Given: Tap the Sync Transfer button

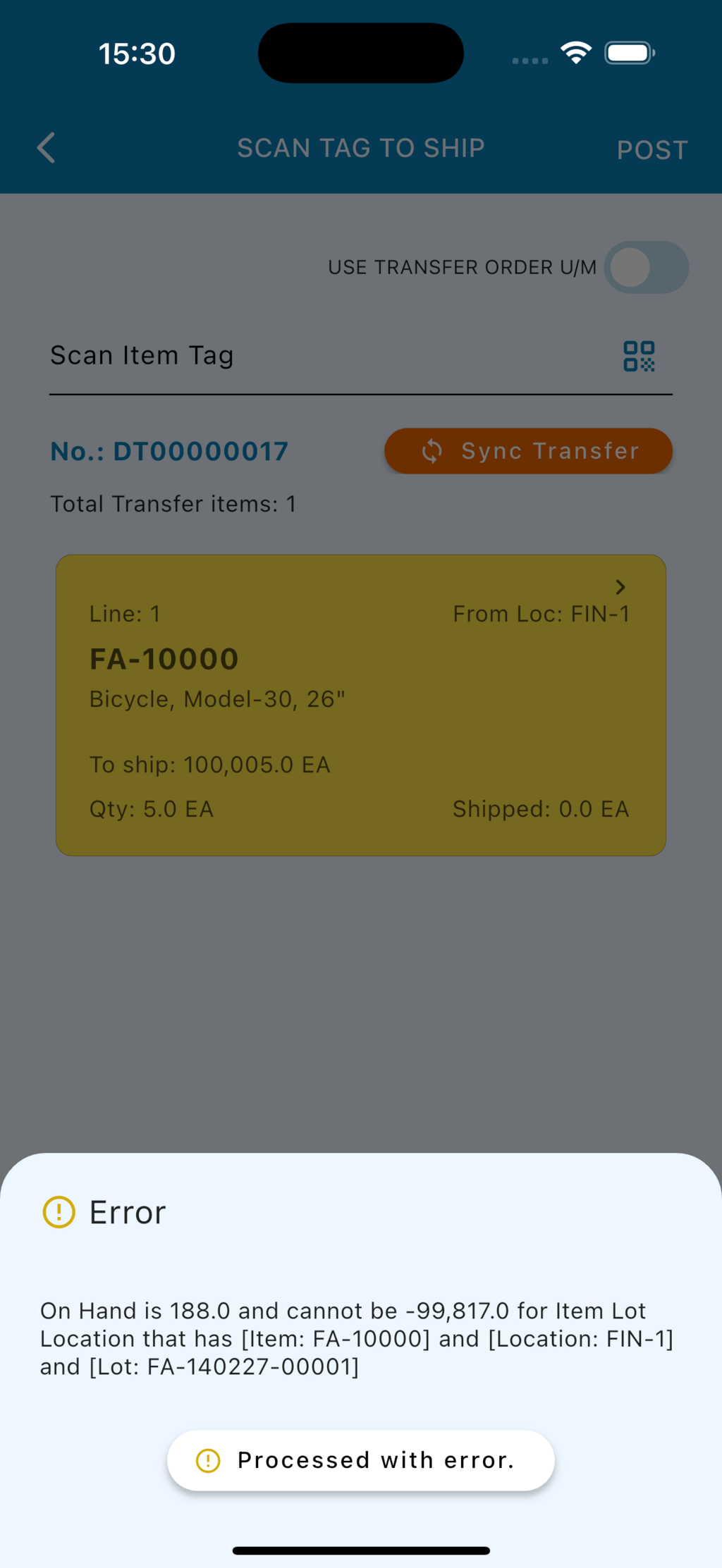Looking at the screenshot, I should 528,451.
